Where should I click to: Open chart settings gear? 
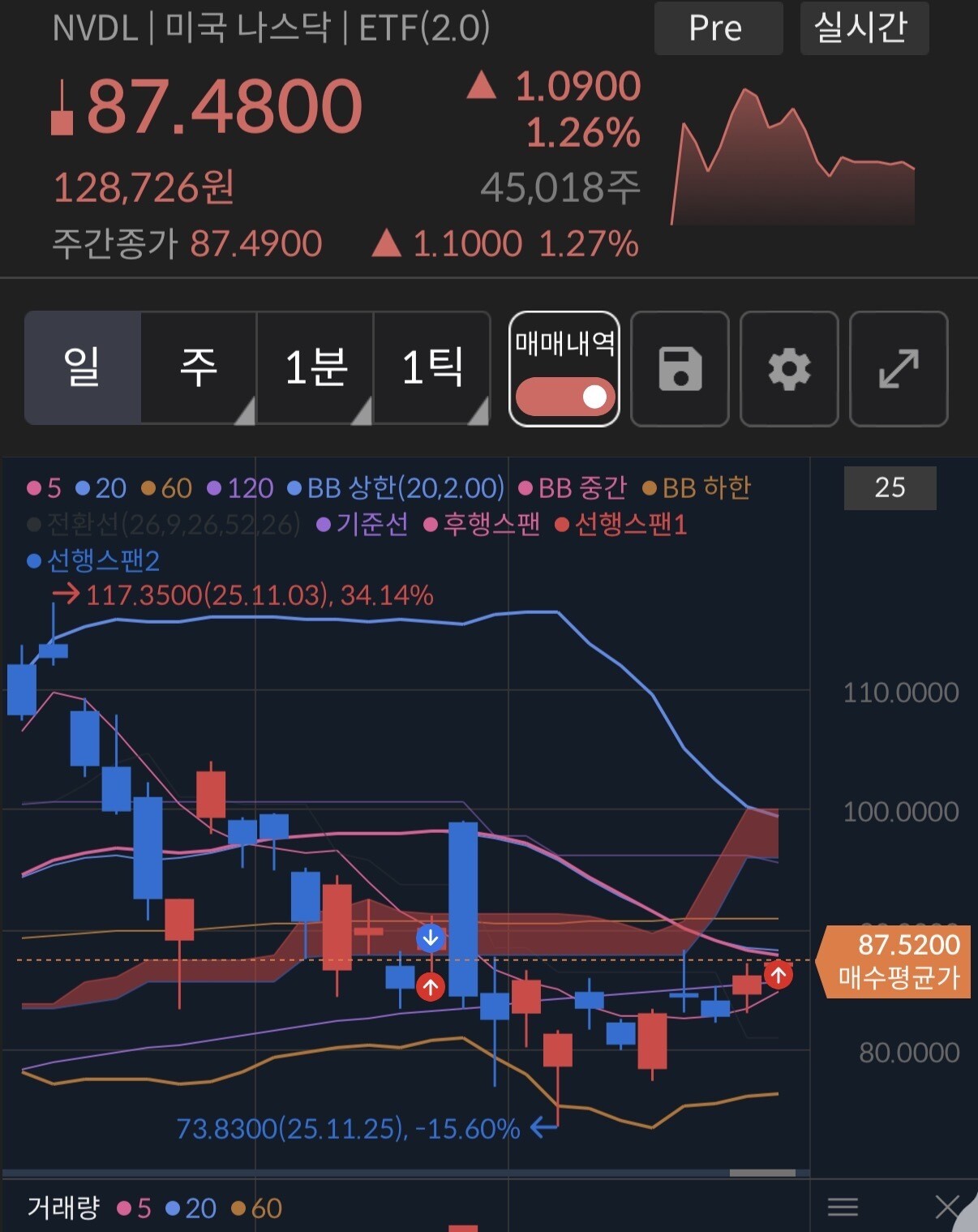pos(789,369)
